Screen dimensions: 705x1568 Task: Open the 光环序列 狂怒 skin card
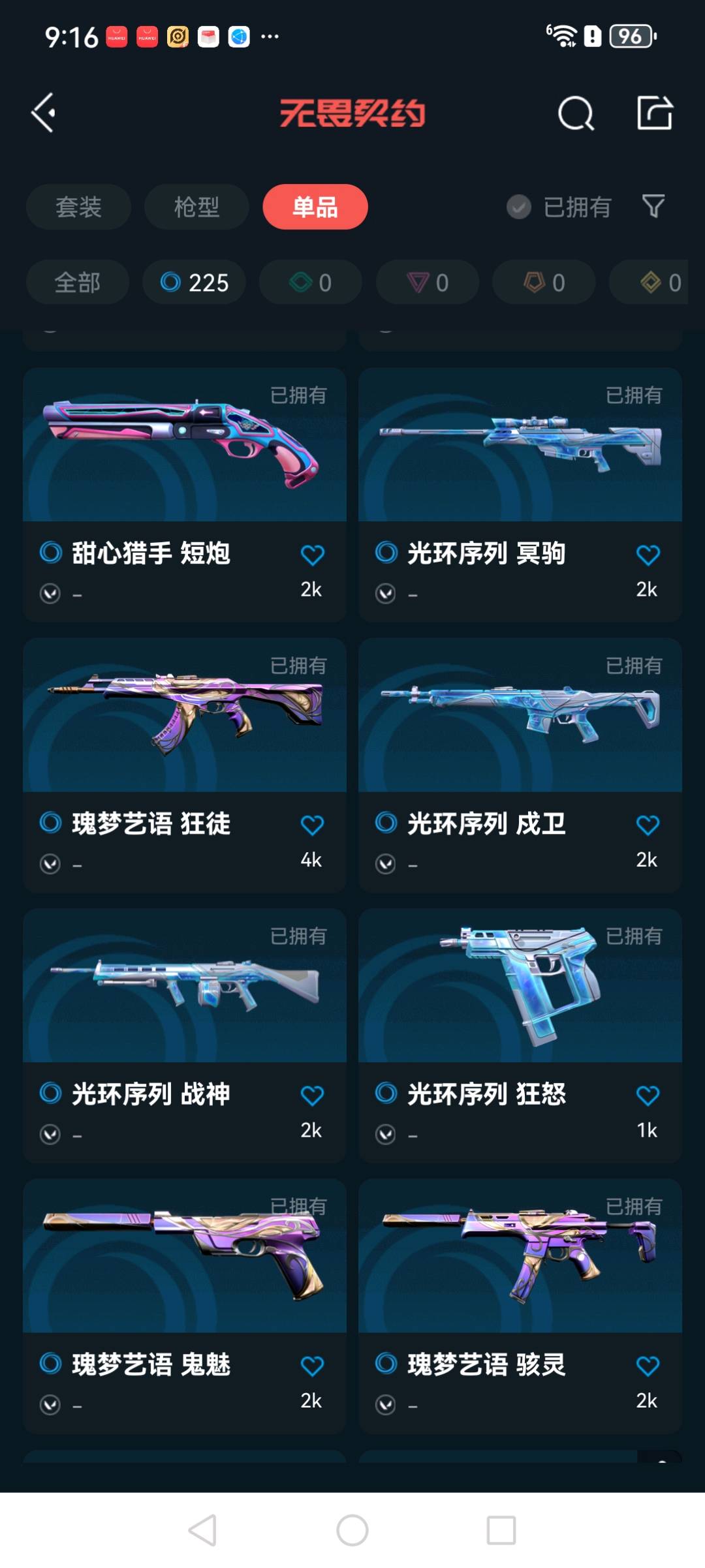pyautogui.click(x=520, y=1036)
